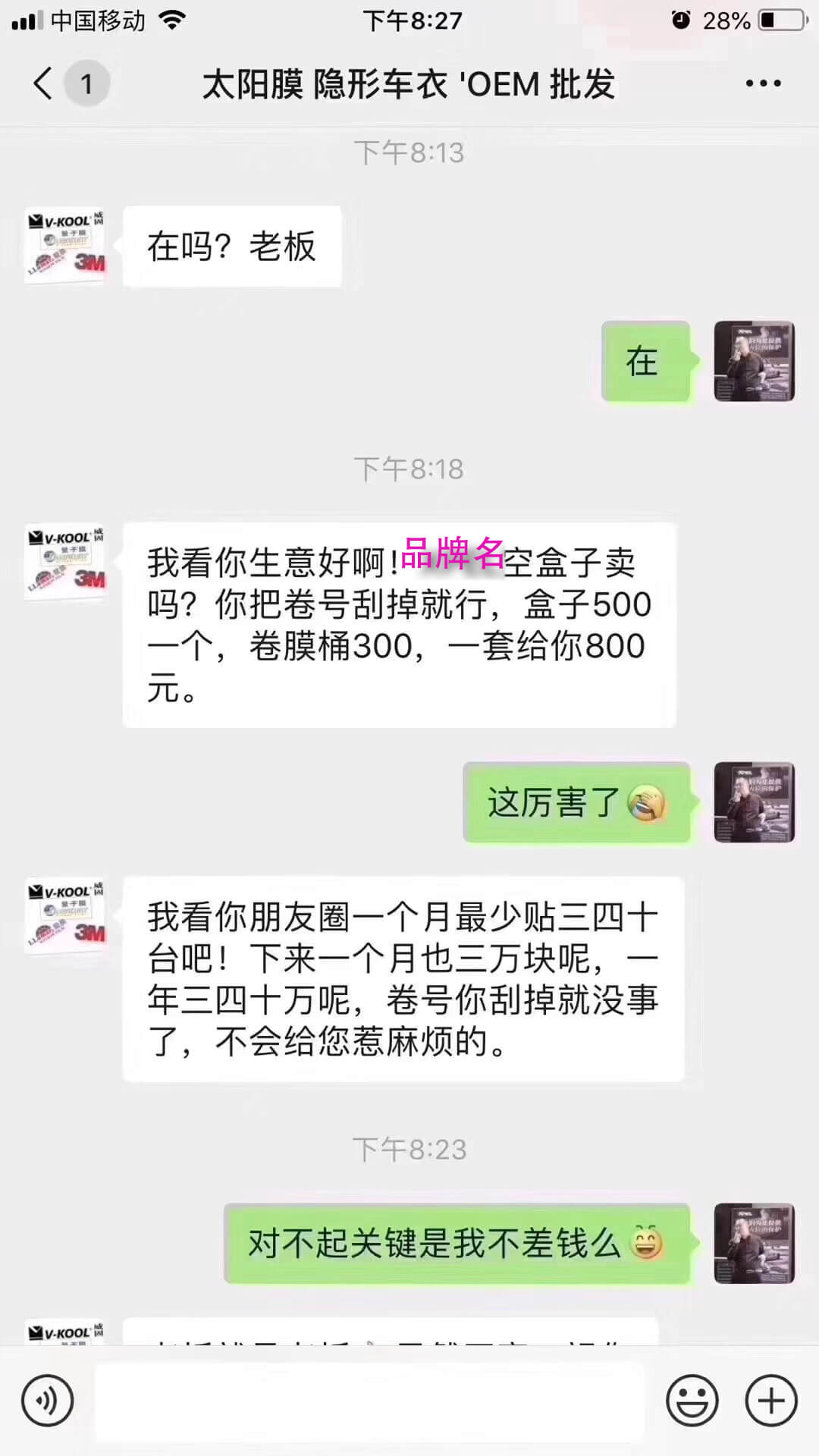Open V-KOOL contact's avatar beside '在吗？老板'
The height and width of the screenshot is (1456, 819).
(x=65, y=246)
